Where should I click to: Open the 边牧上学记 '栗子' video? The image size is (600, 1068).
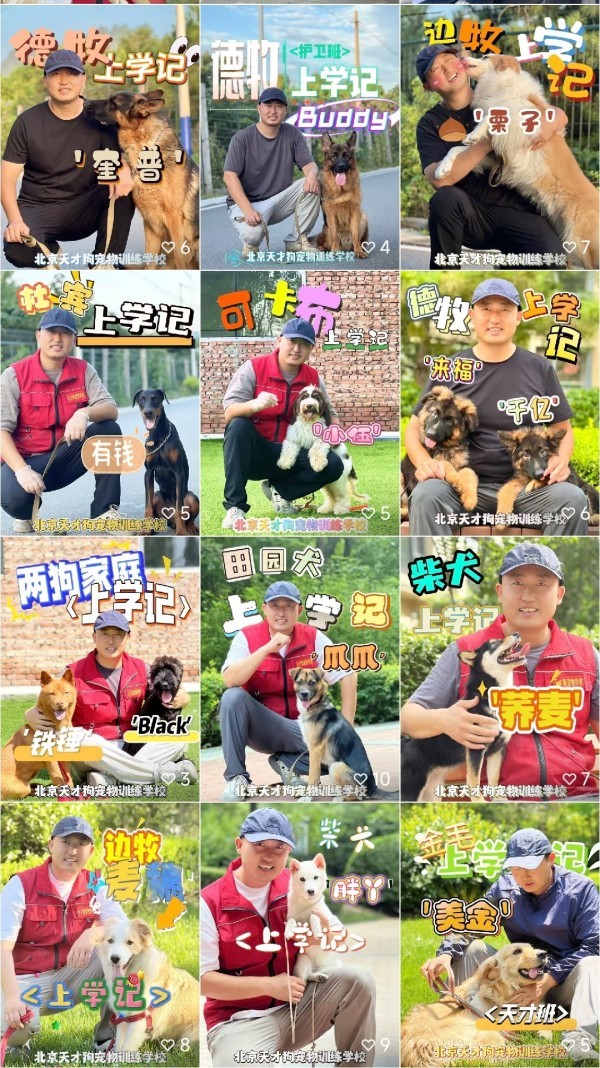pyautogui.click(x=501, y=137)
